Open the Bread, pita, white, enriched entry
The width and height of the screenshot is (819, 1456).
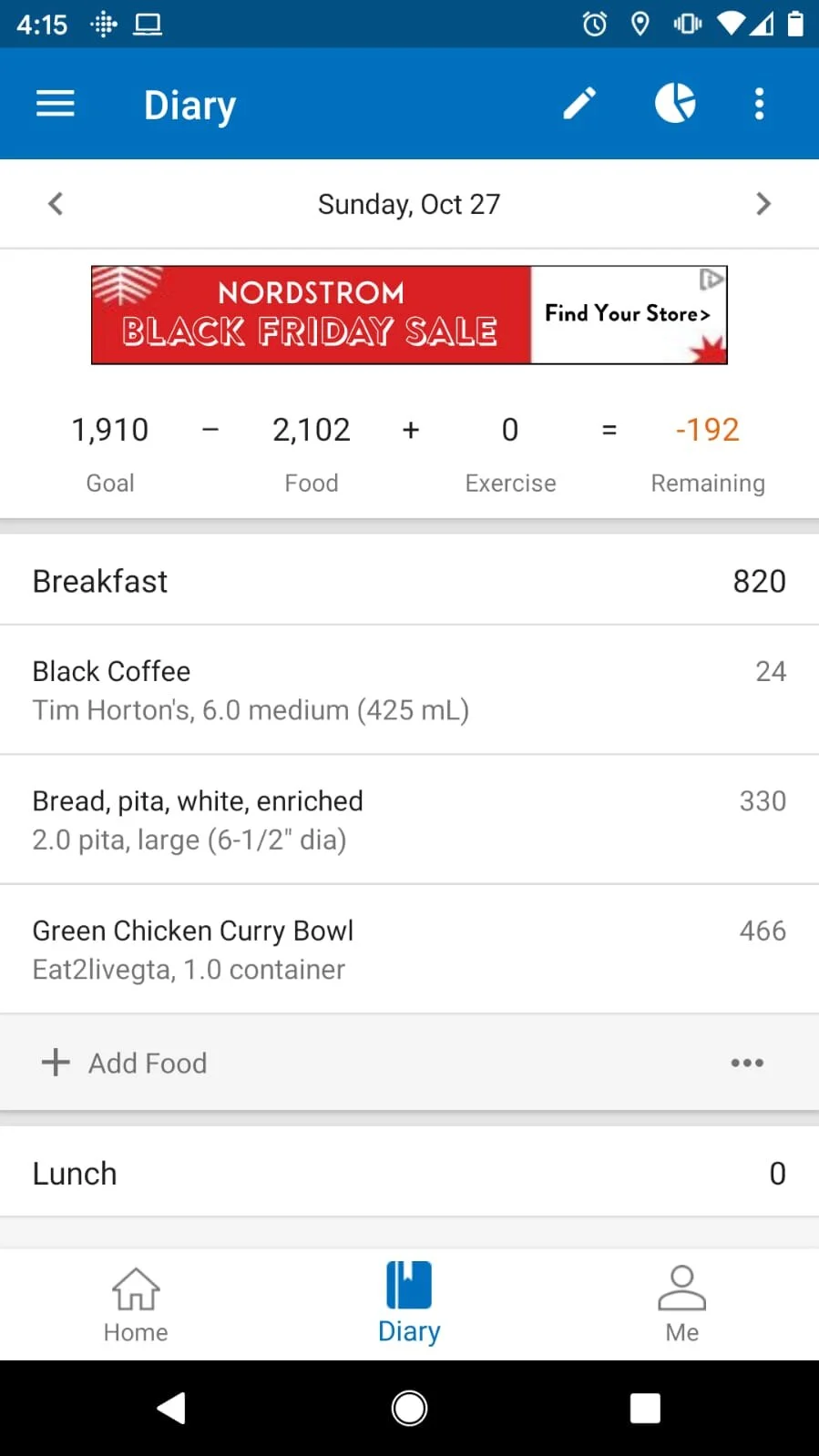pos(409,820)
